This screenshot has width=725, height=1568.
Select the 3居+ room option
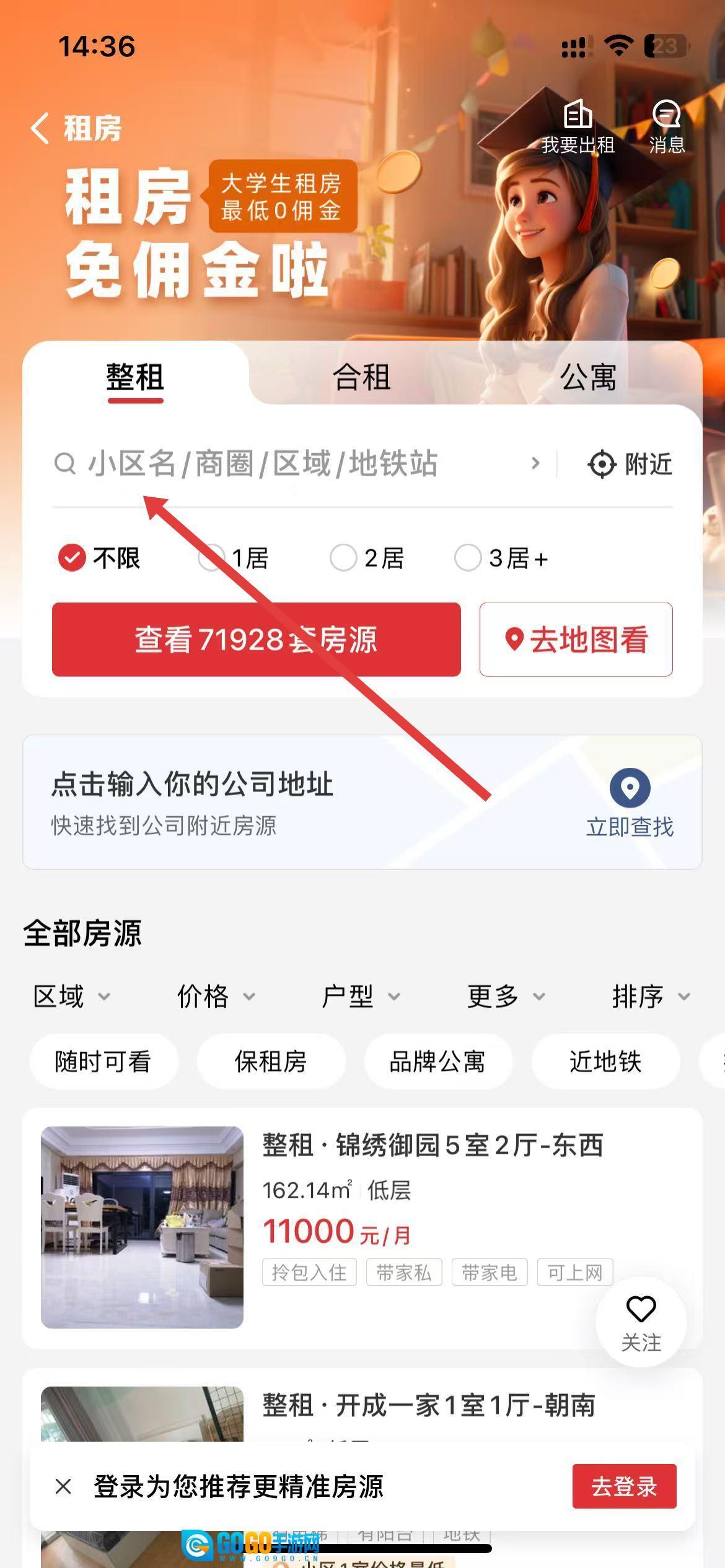pyautogui.click(x=502, y=558)
